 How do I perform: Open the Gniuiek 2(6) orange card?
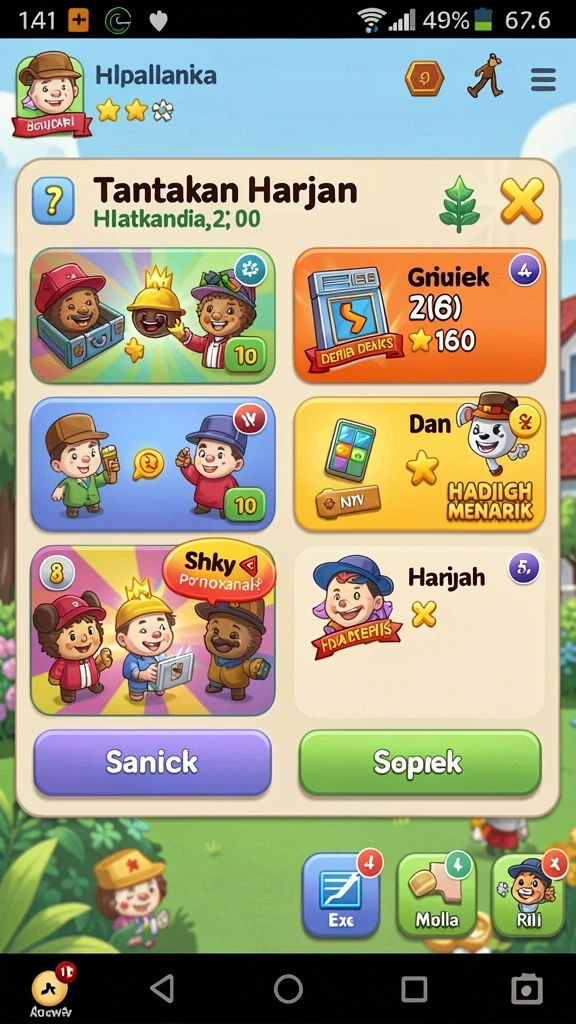tap(420, 315)
